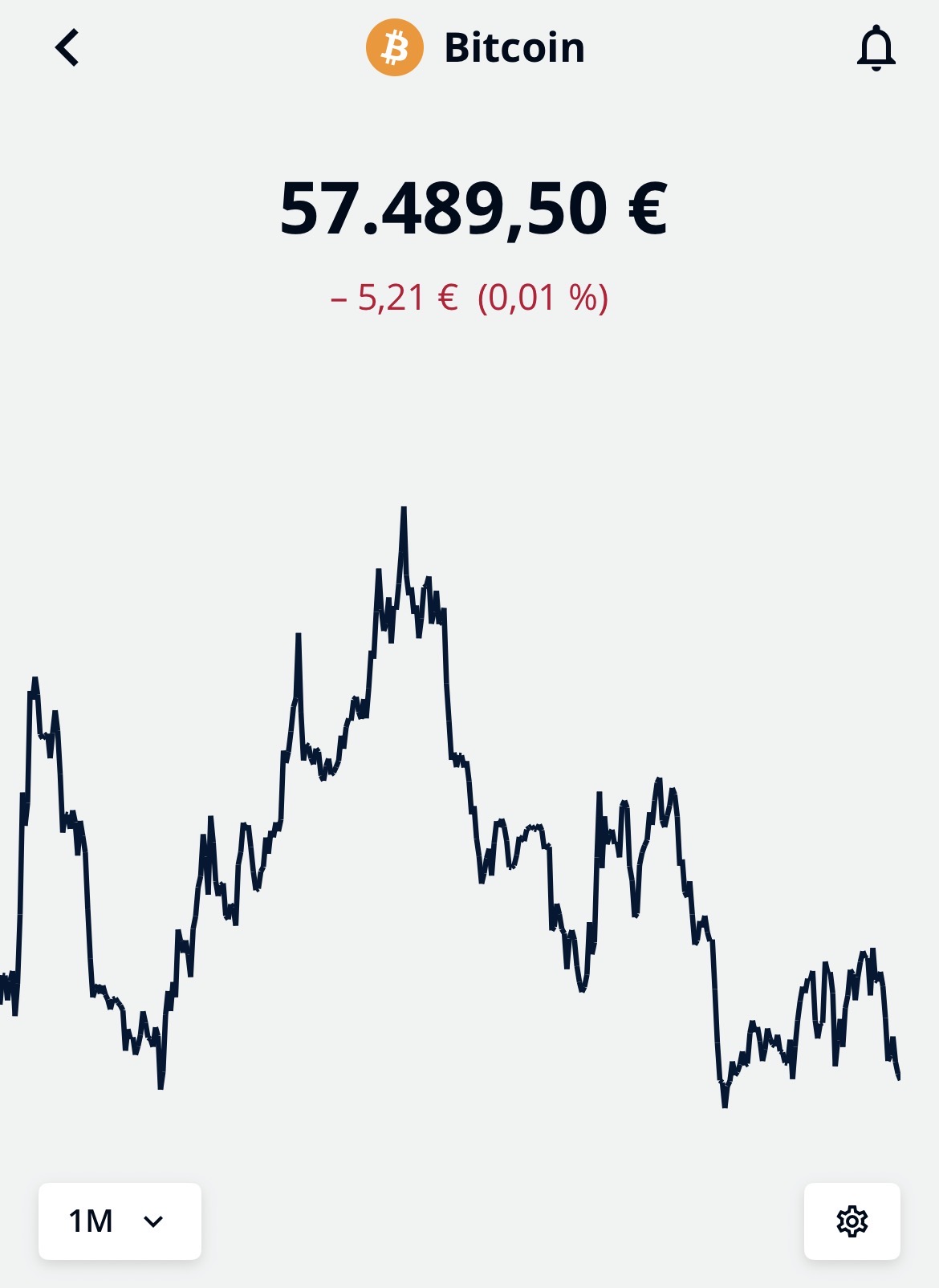Tap the header title 'Bitcoin'
The image size is (939, 1288).
tap(514, 48)
